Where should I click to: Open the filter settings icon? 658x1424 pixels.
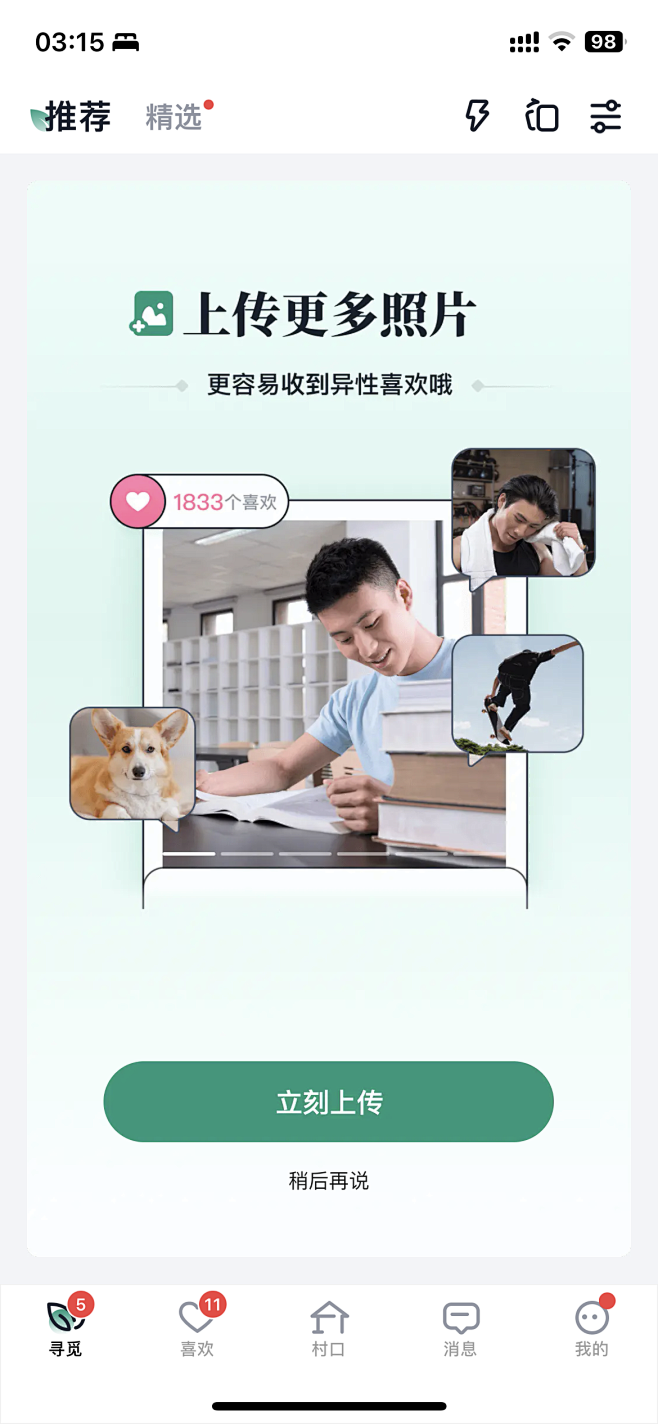pyautogui.click(x=606, y=116)
